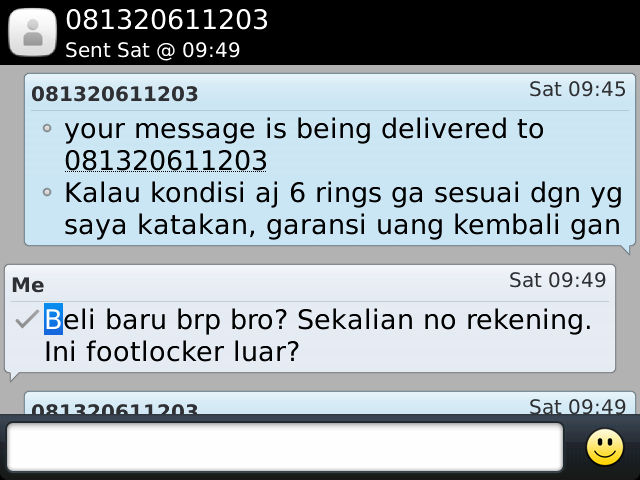Open the contact avatar in the header
The image size is (640, 480).
pyautogui.click(x=32, y=31)
